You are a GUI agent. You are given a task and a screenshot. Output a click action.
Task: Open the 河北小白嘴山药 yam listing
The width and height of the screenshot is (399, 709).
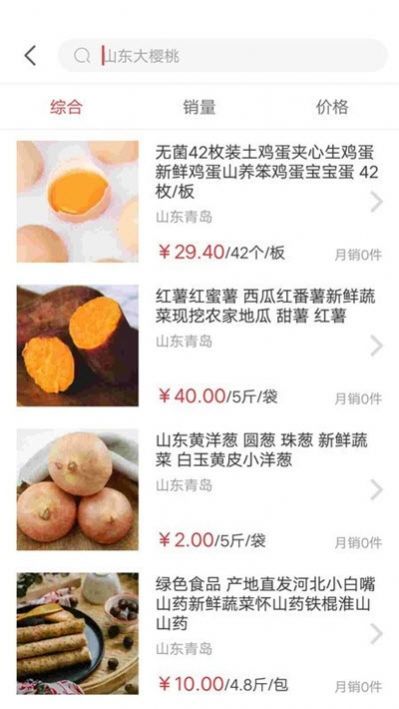click(x=200, y=633)
